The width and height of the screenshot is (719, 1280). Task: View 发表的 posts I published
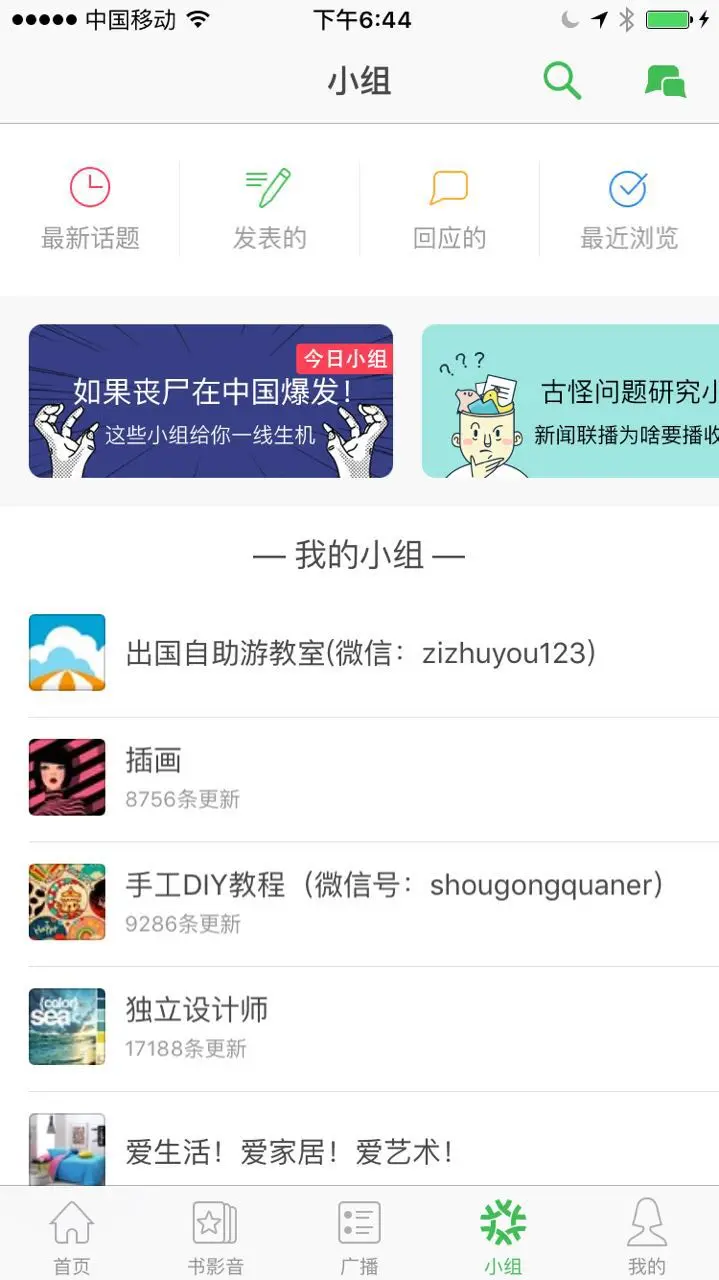tap(269, 209)
